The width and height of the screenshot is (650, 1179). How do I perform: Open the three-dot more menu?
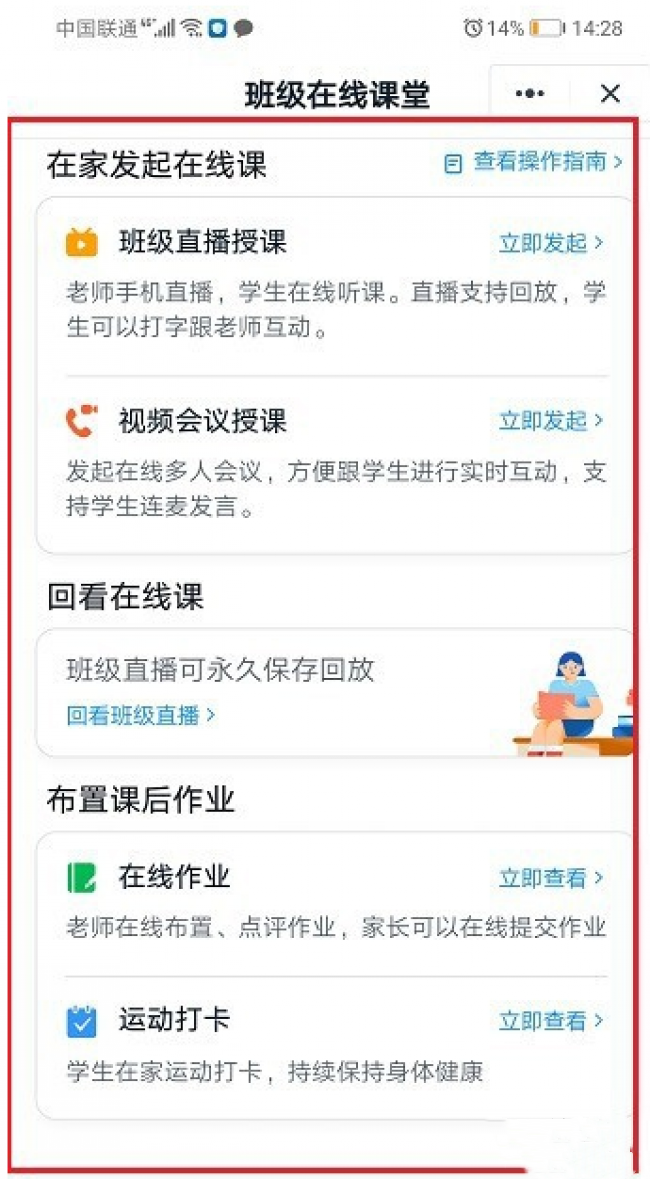[x=530, y=93]
